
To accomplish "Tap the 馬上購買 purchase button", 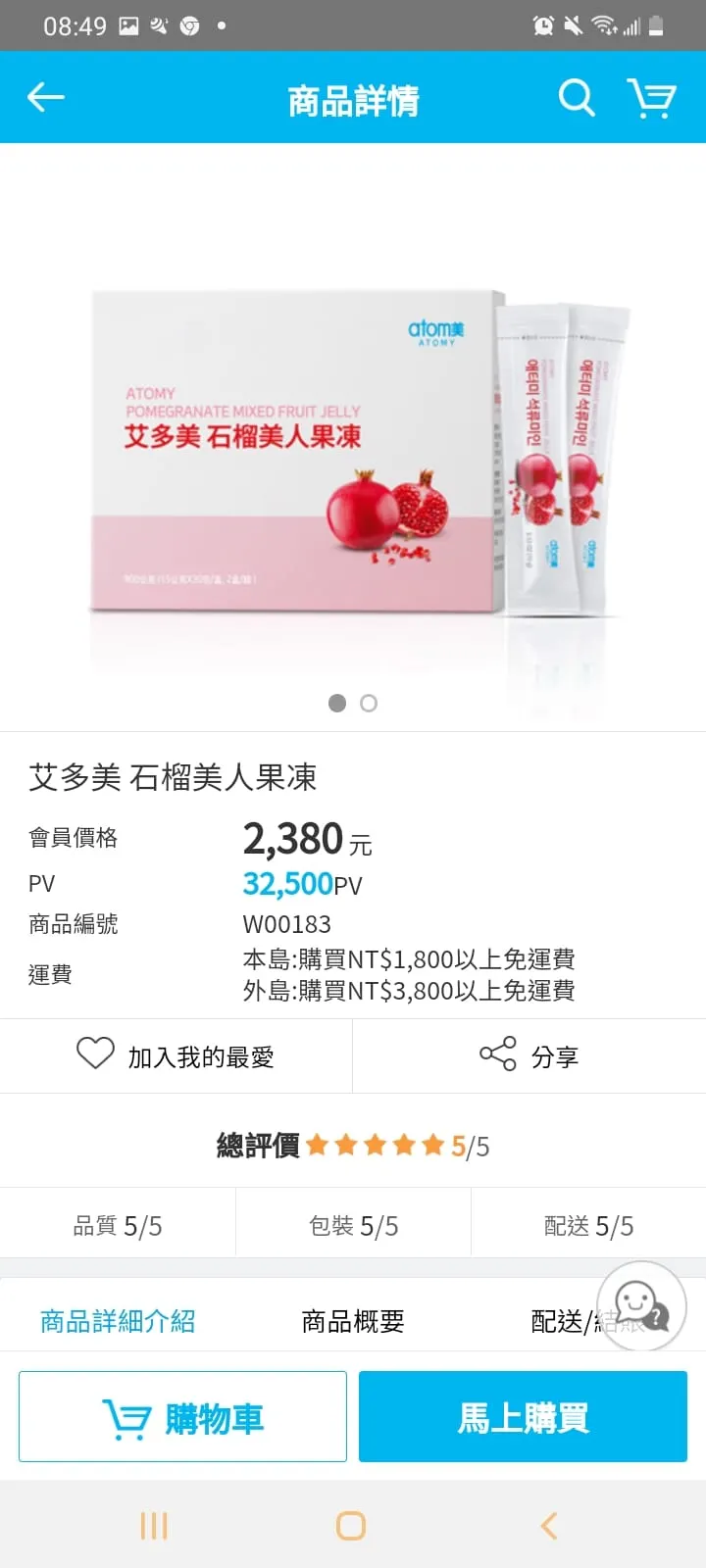I will (522, 1416).
